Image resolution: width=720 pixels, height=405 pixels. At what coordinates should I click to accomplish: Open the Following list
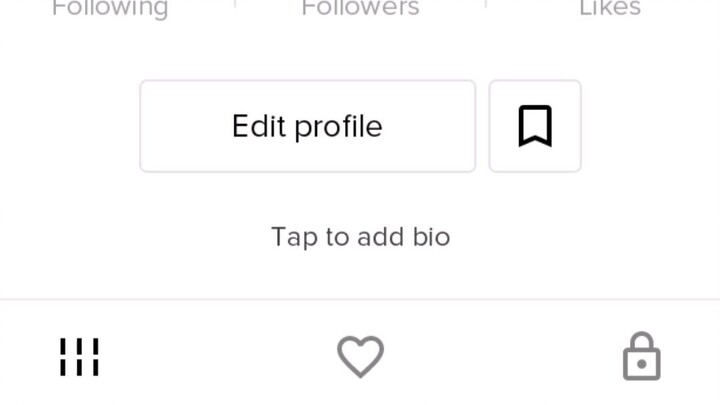pyautogui.click(x=110, y=9)
